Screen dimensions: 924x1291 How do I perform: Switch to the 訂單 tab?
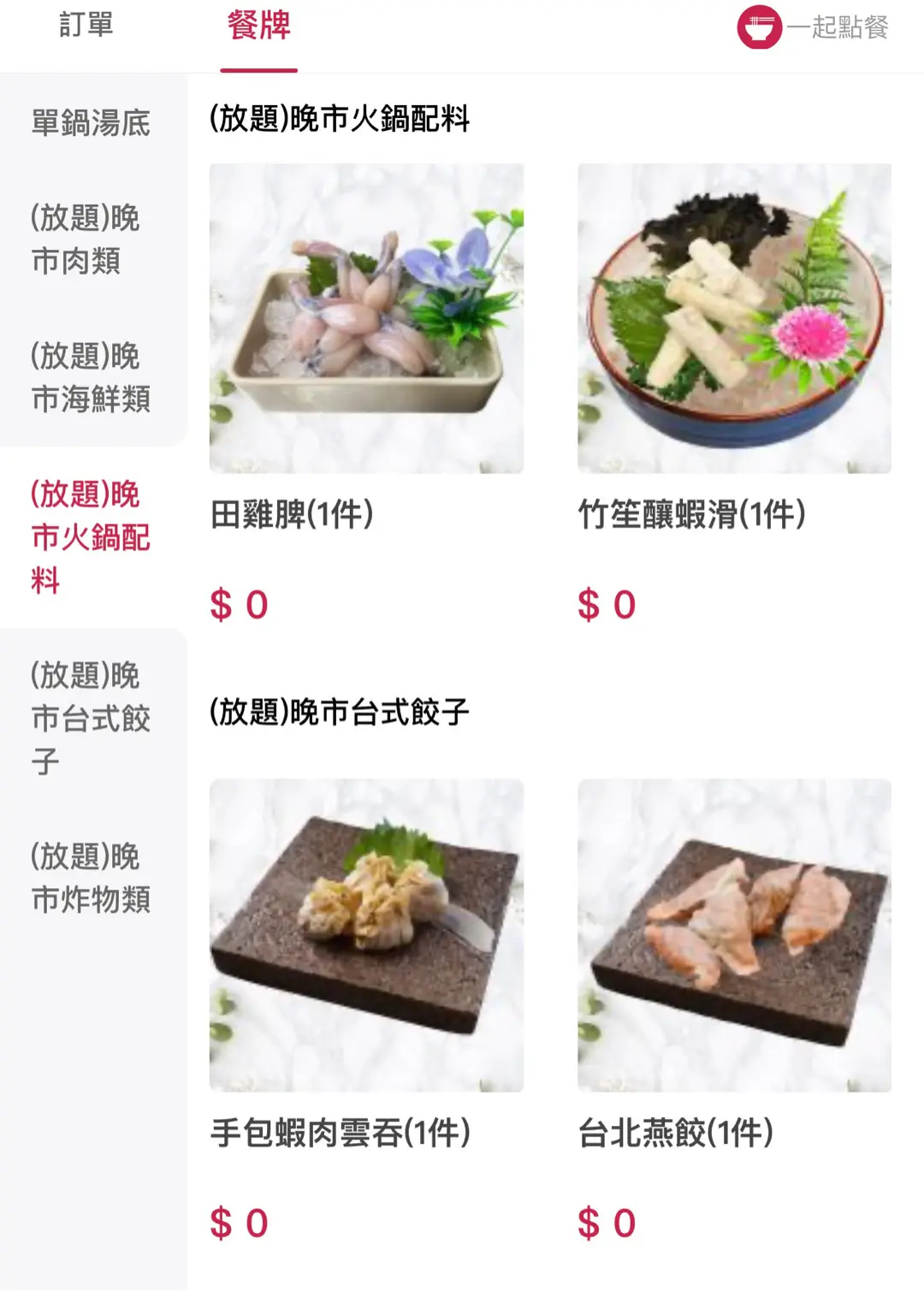[x=86, y=26]
